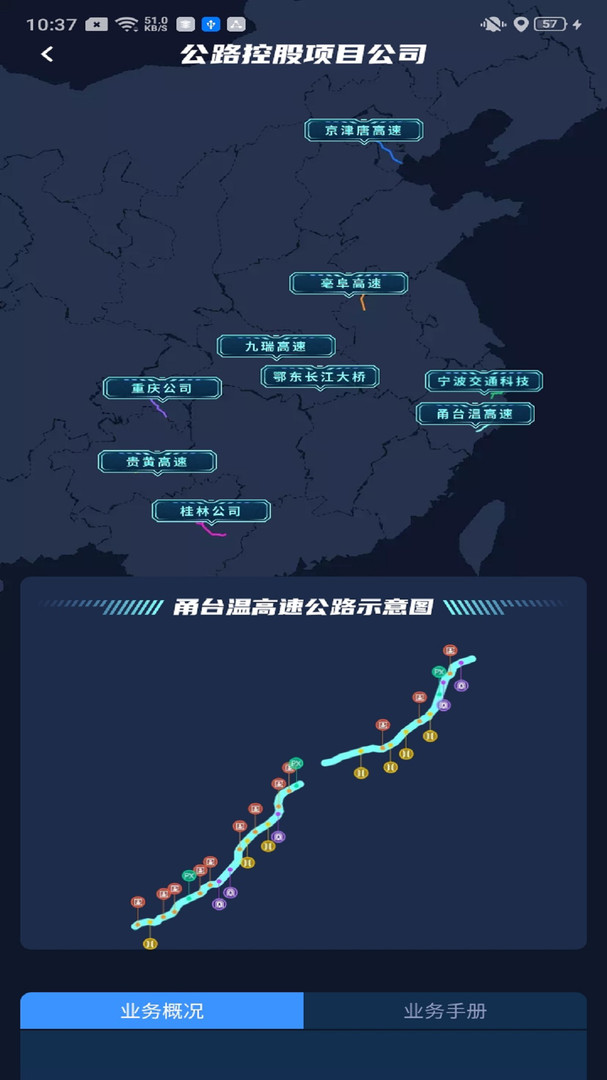Select the 京津唐高速 map label
The width and height of the screenshot is (607, 1080).
click(364, 130)
